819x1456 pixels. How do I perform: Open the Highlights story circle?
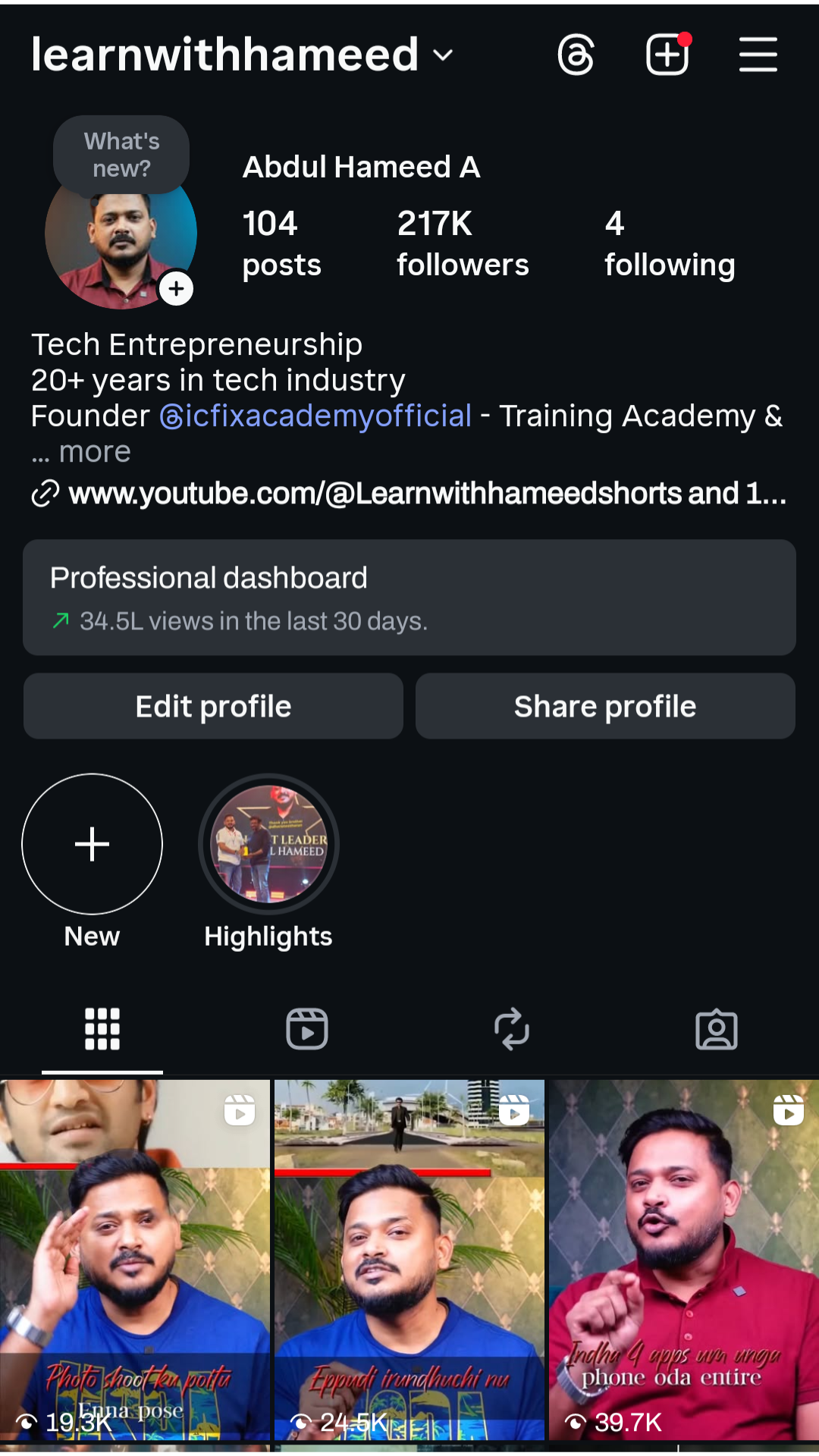(268, 844)
